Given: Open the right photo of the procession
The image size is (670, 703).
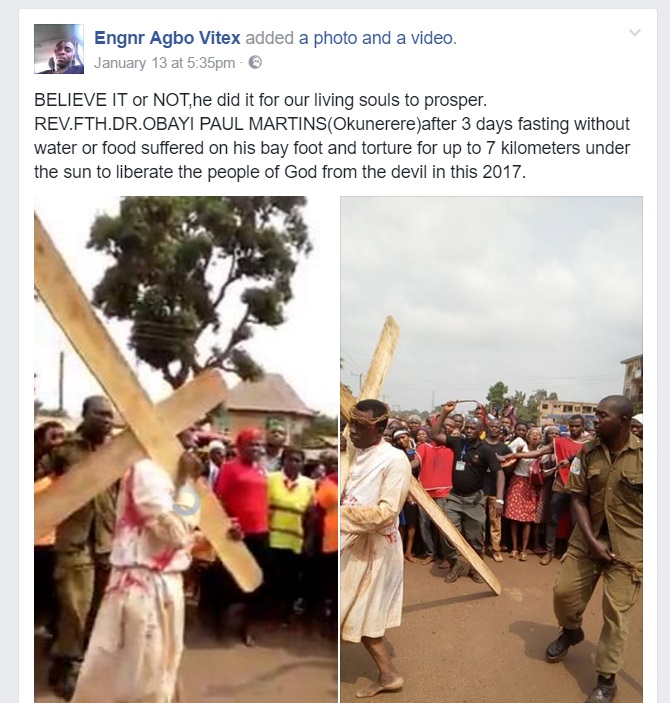Looking at the screenshot, I should tap(491, 448).
